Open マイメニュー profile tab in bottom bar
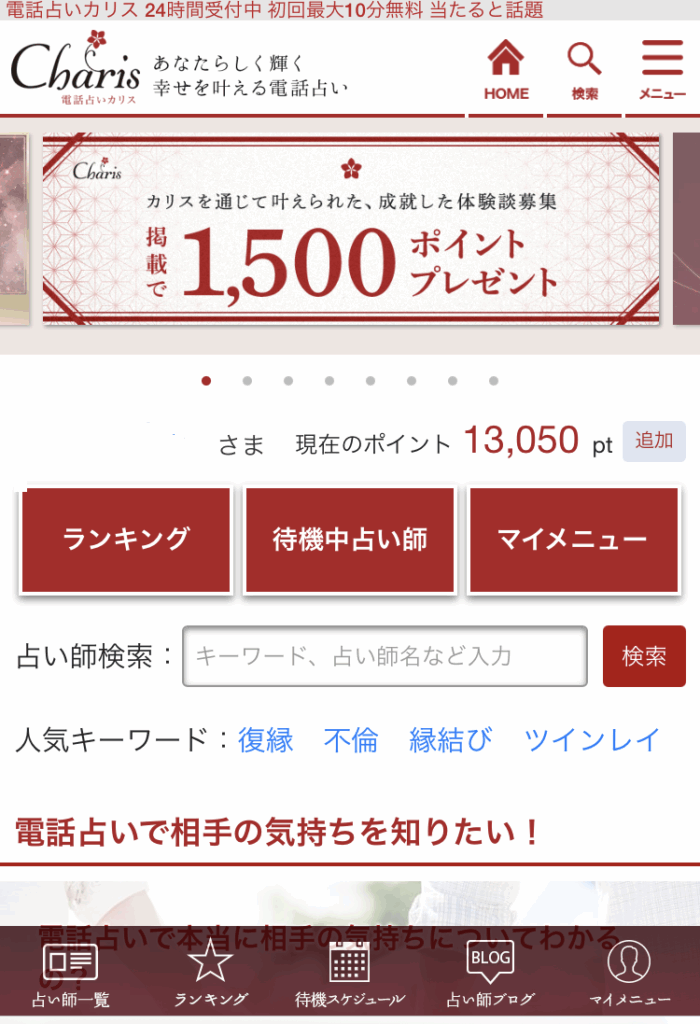Viewport: 700px width, 1024px height. coord(629,974)
